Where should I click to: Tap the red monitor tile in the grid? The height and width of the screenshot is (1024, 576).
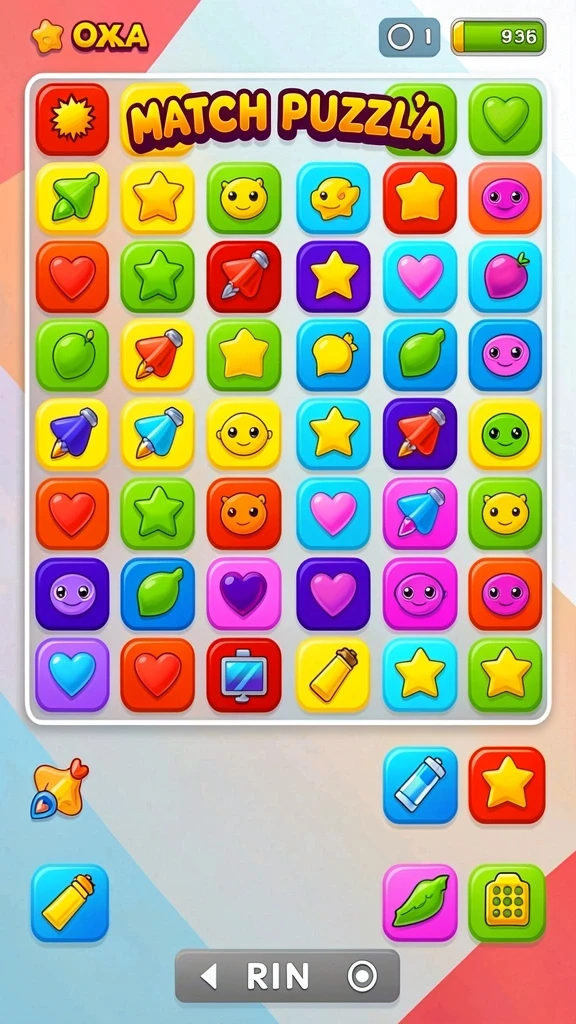pos(244,675)
